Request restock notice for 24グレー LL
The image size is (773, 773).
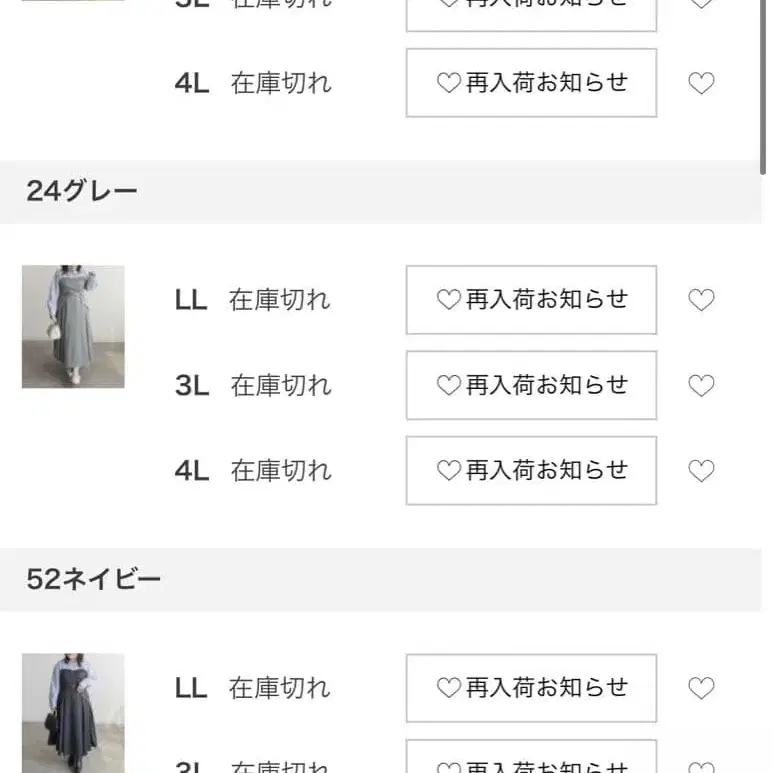(531, 300)
